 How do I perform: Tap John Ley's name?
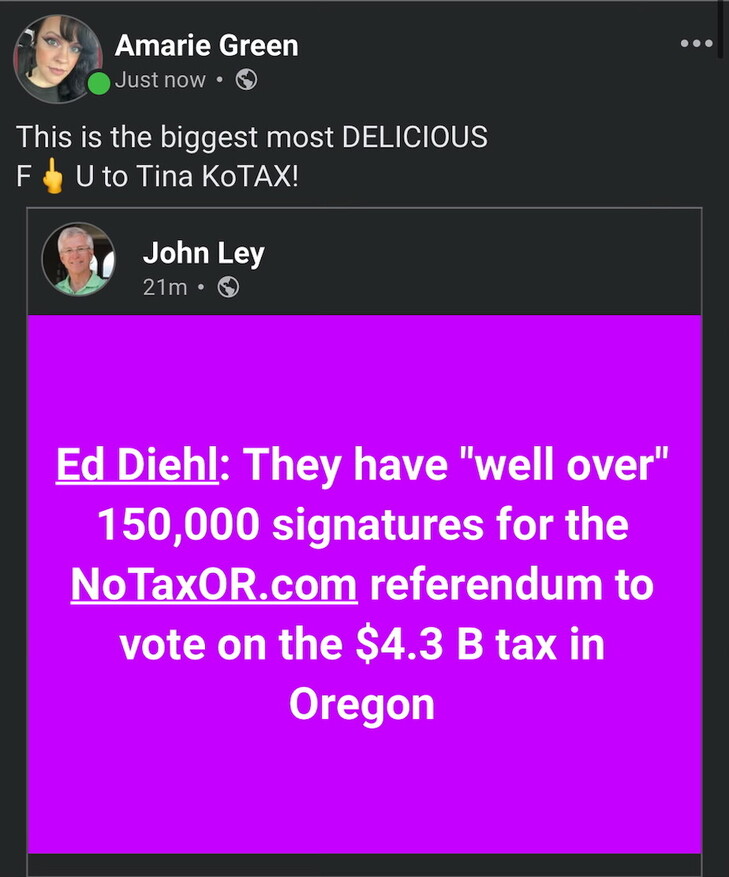coord(203,253)
